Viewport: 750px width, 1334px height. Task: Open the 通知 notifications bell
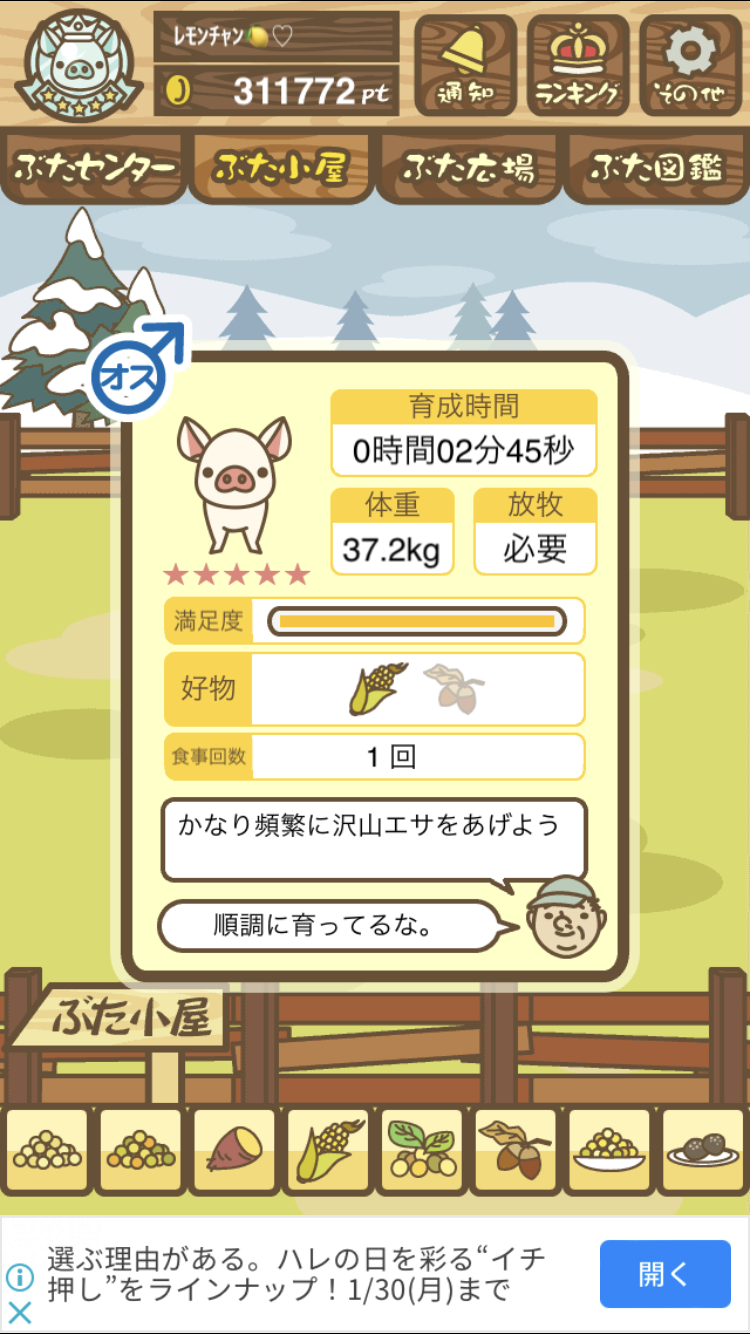[465, 65]
